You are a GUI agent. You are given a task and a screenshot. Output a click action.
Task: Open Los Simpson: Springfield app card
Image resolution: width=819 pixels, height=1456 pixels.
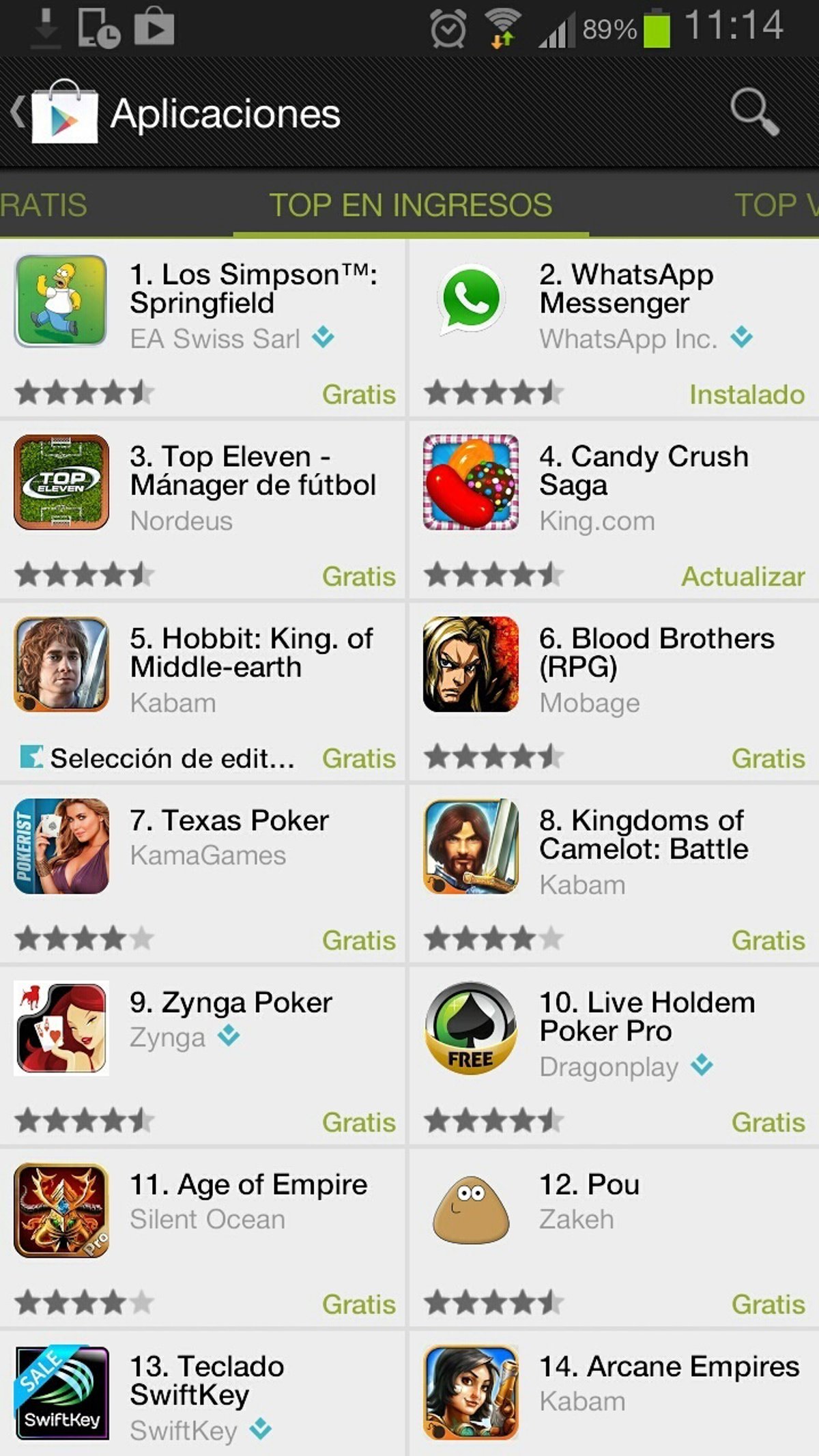(x=202, y=328)
